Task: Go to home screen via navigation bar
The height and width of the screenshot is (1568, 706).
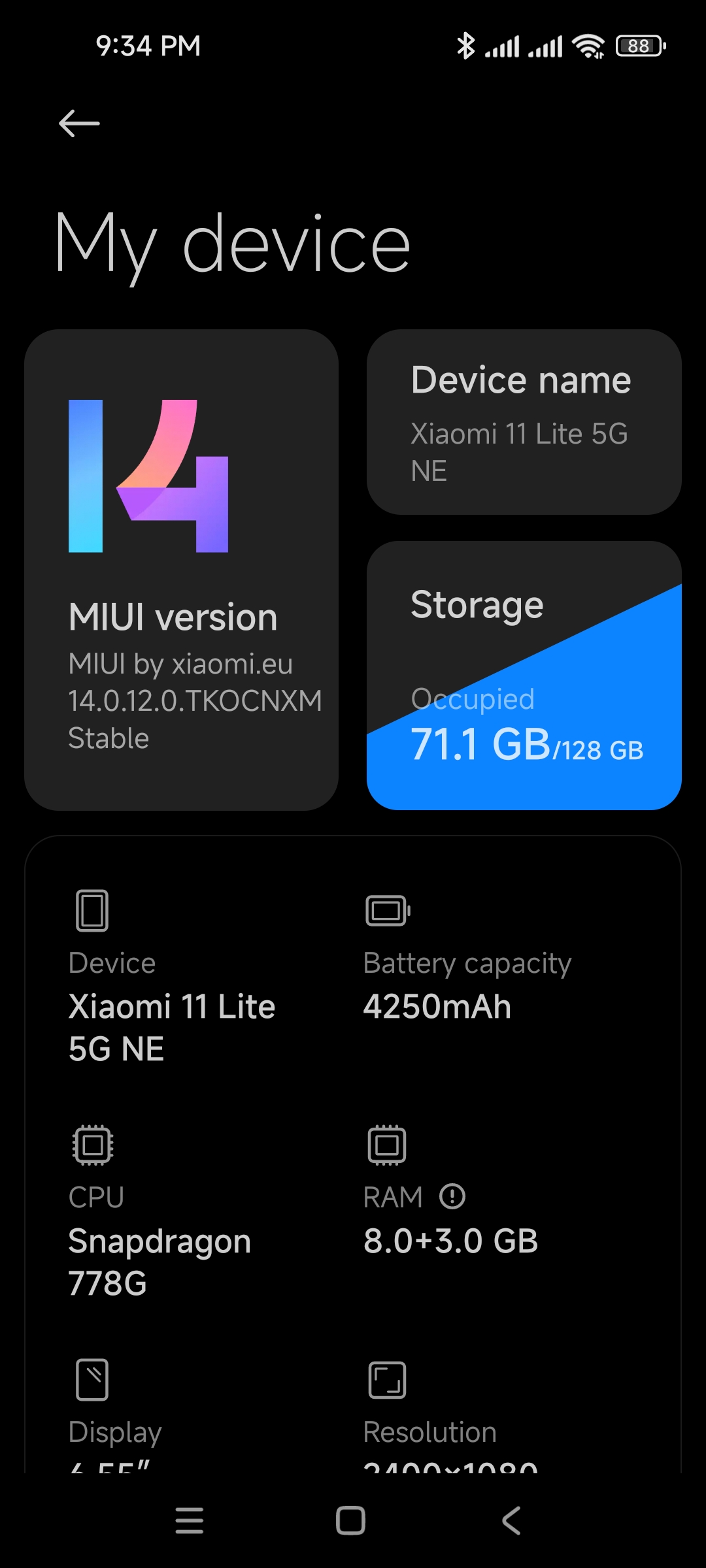Action: (350, 1520)
